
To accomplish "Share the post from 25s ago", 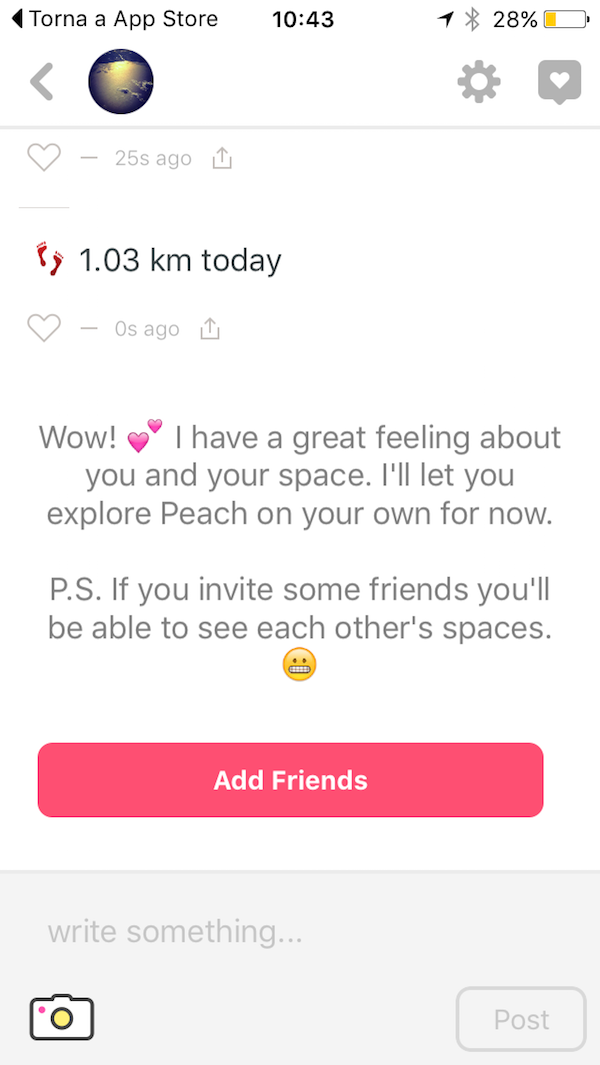I will (222, 158).
